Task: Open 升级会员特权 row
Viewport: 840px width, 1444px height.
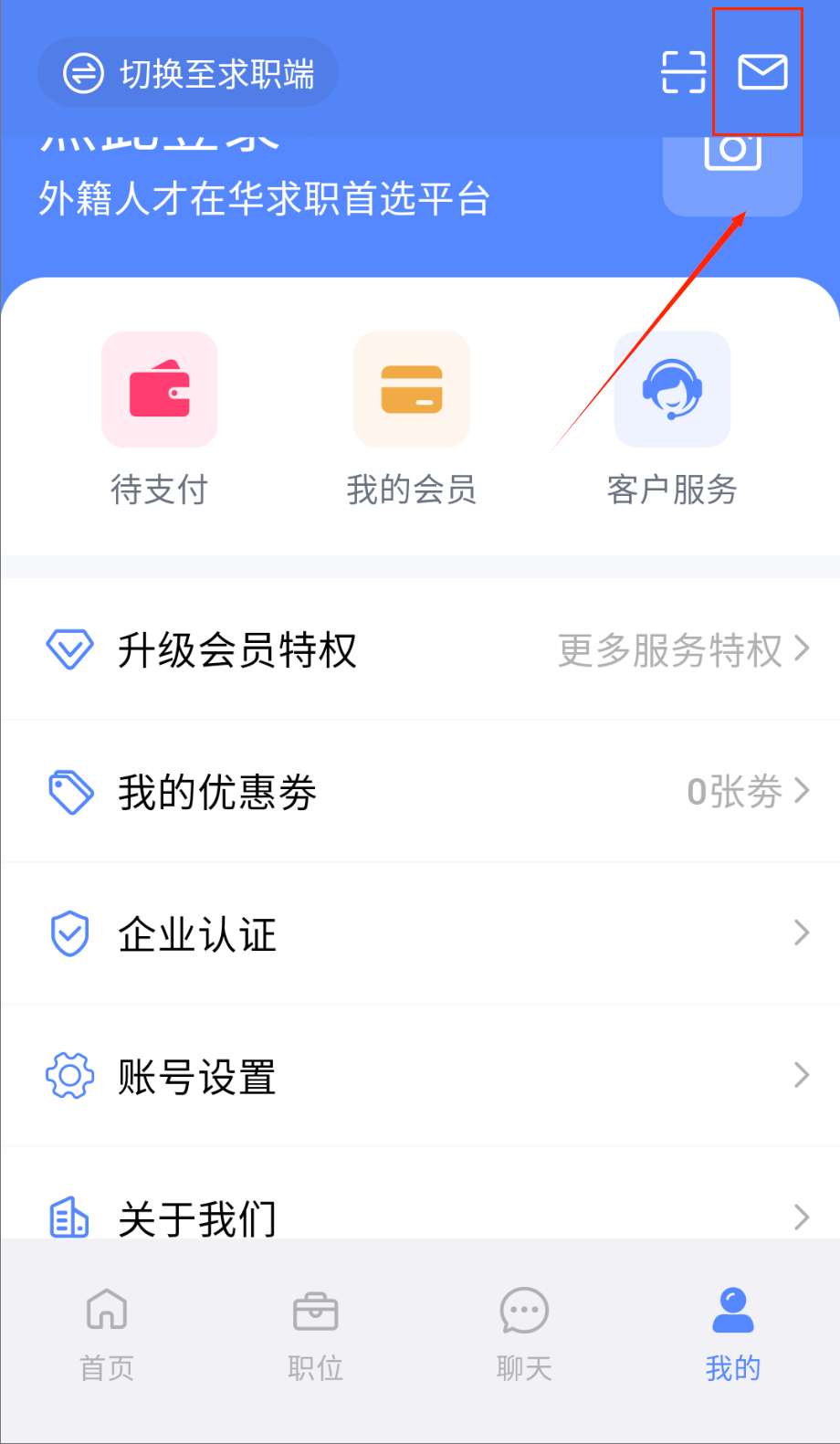Action: tap(420, 649)
